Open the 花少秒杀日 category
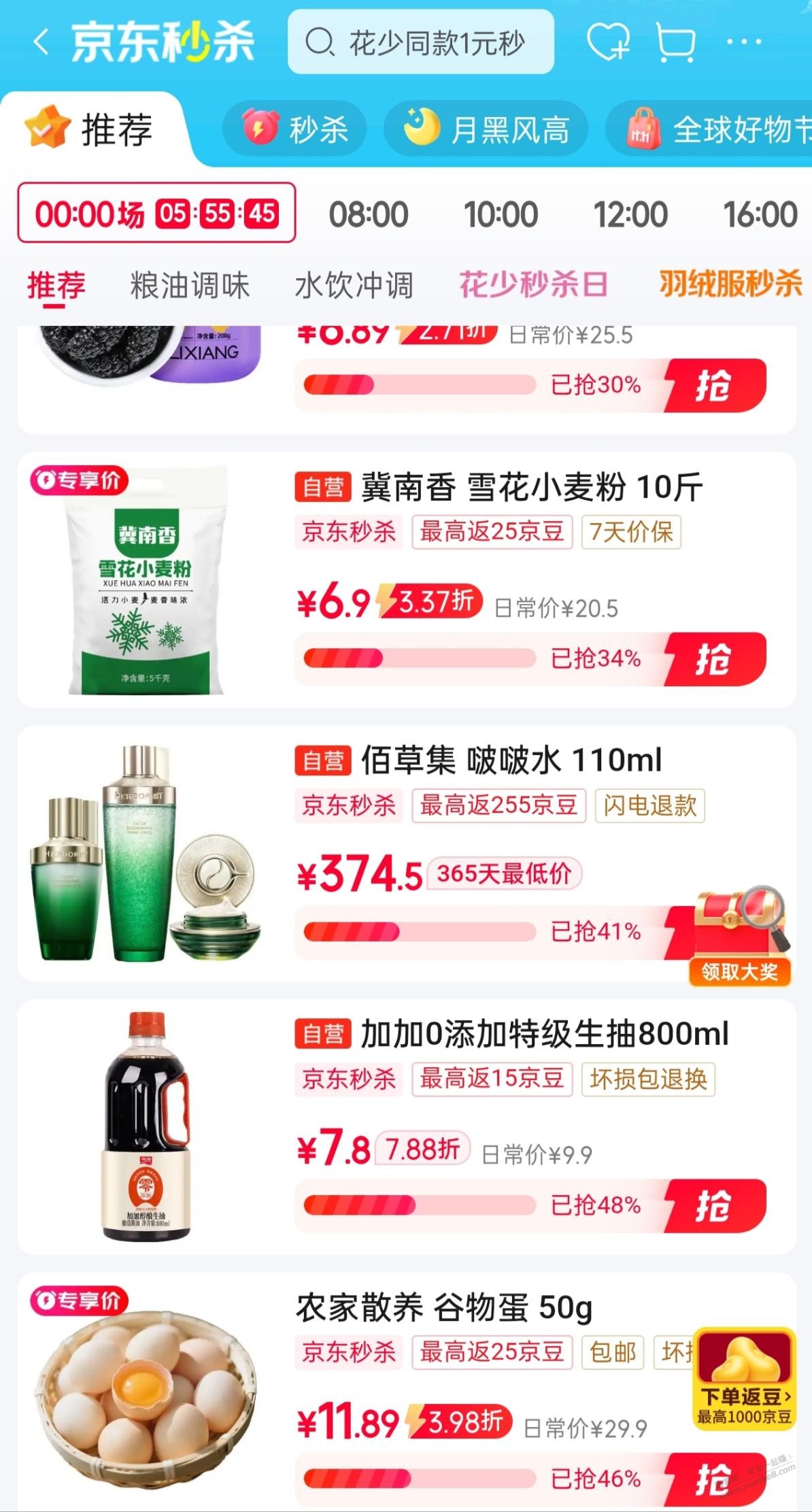The image size is (812, 1512). point(533,285)
